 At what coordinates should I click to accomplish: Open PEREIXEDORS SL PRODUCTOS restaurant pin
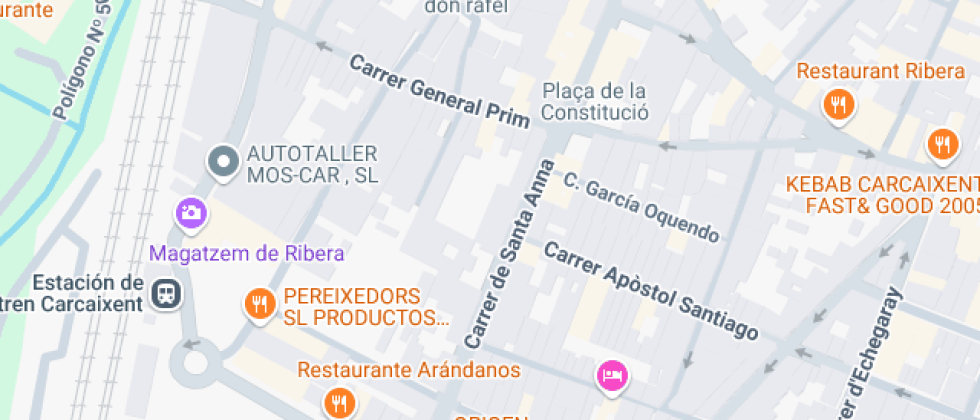[x=260, y=303]
